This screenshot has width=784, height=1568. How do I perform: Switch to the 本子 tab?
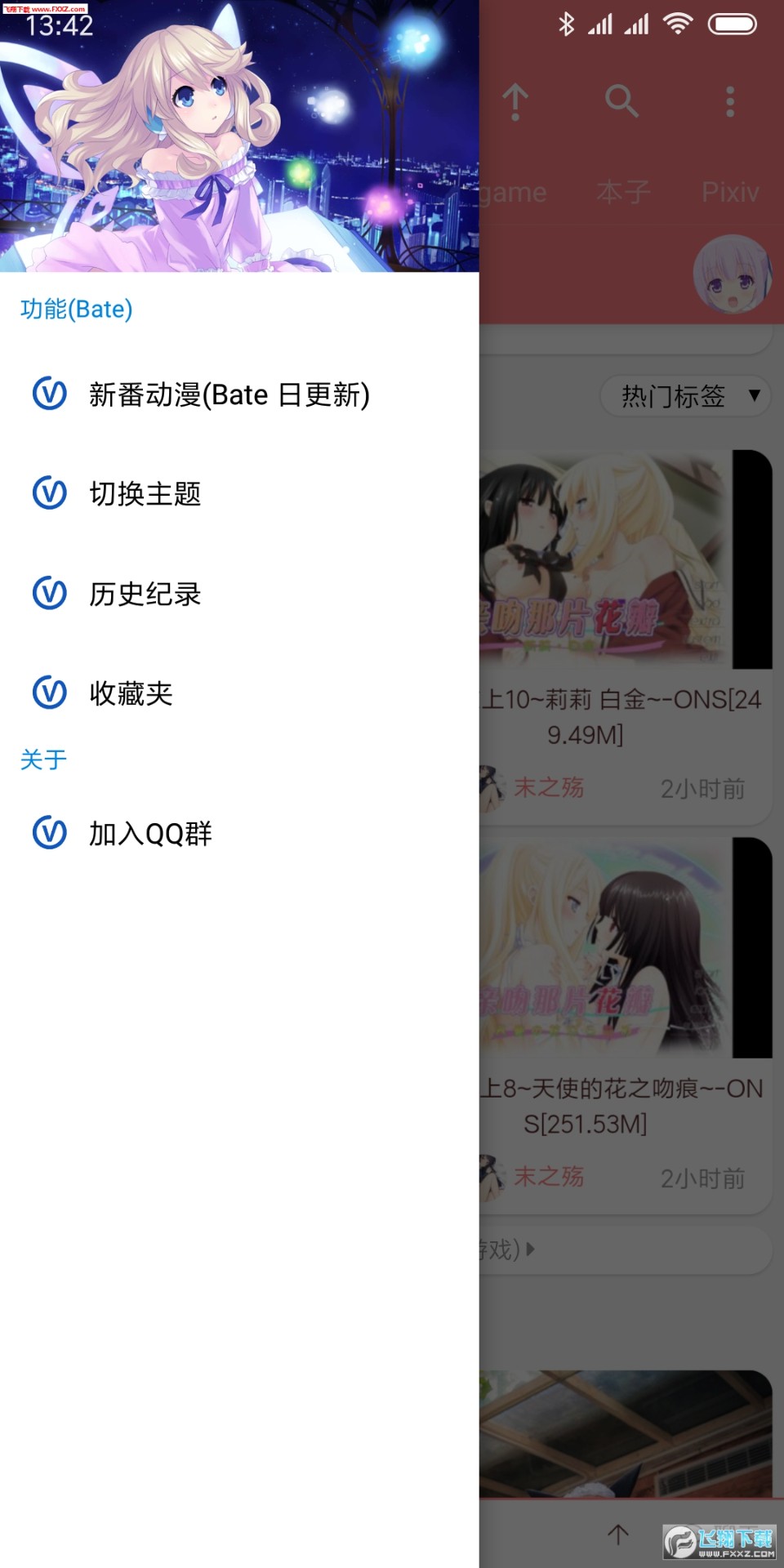(622, 192)
